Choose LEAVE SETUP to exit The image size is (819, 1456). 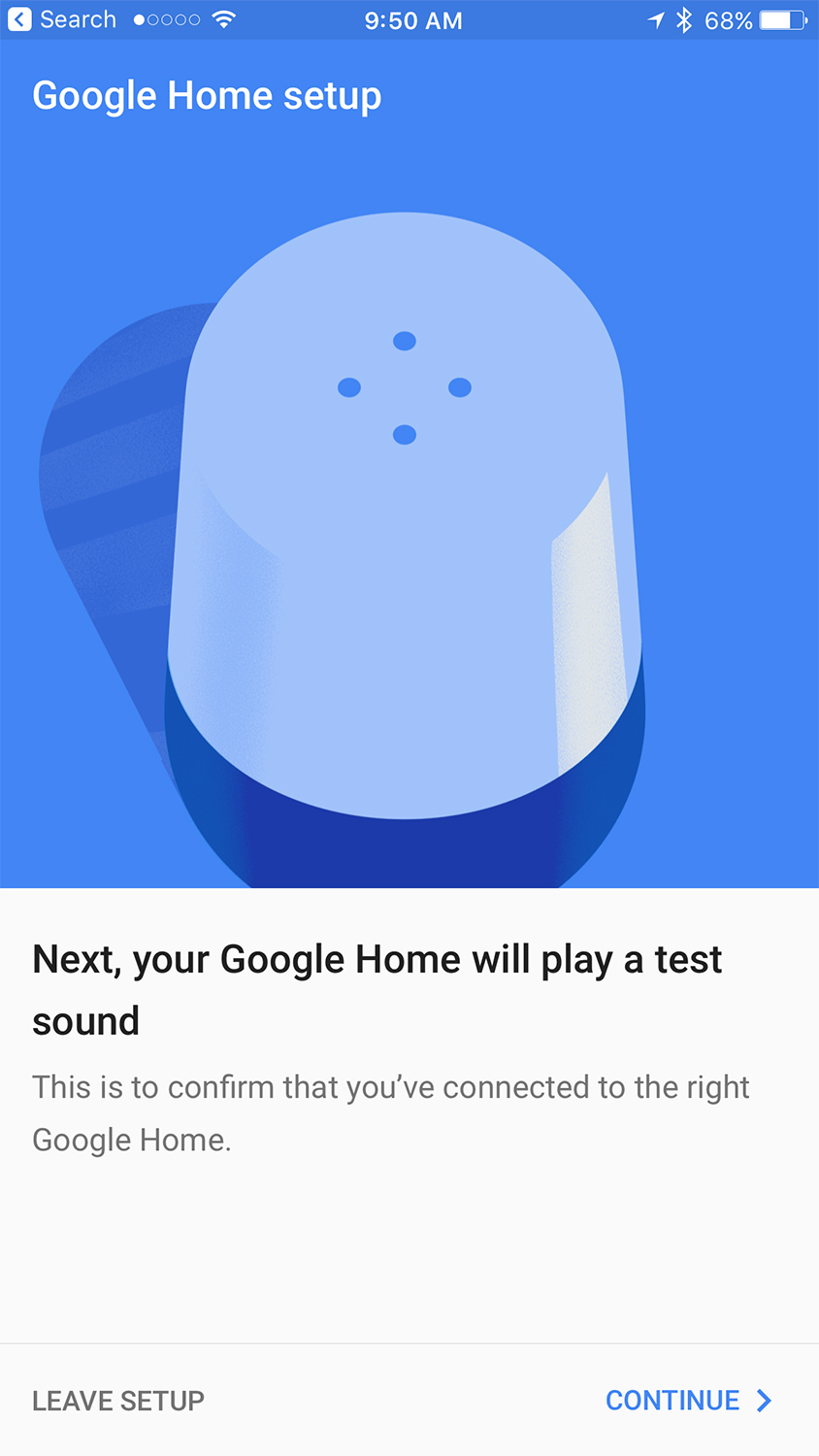coord(118,1401)
